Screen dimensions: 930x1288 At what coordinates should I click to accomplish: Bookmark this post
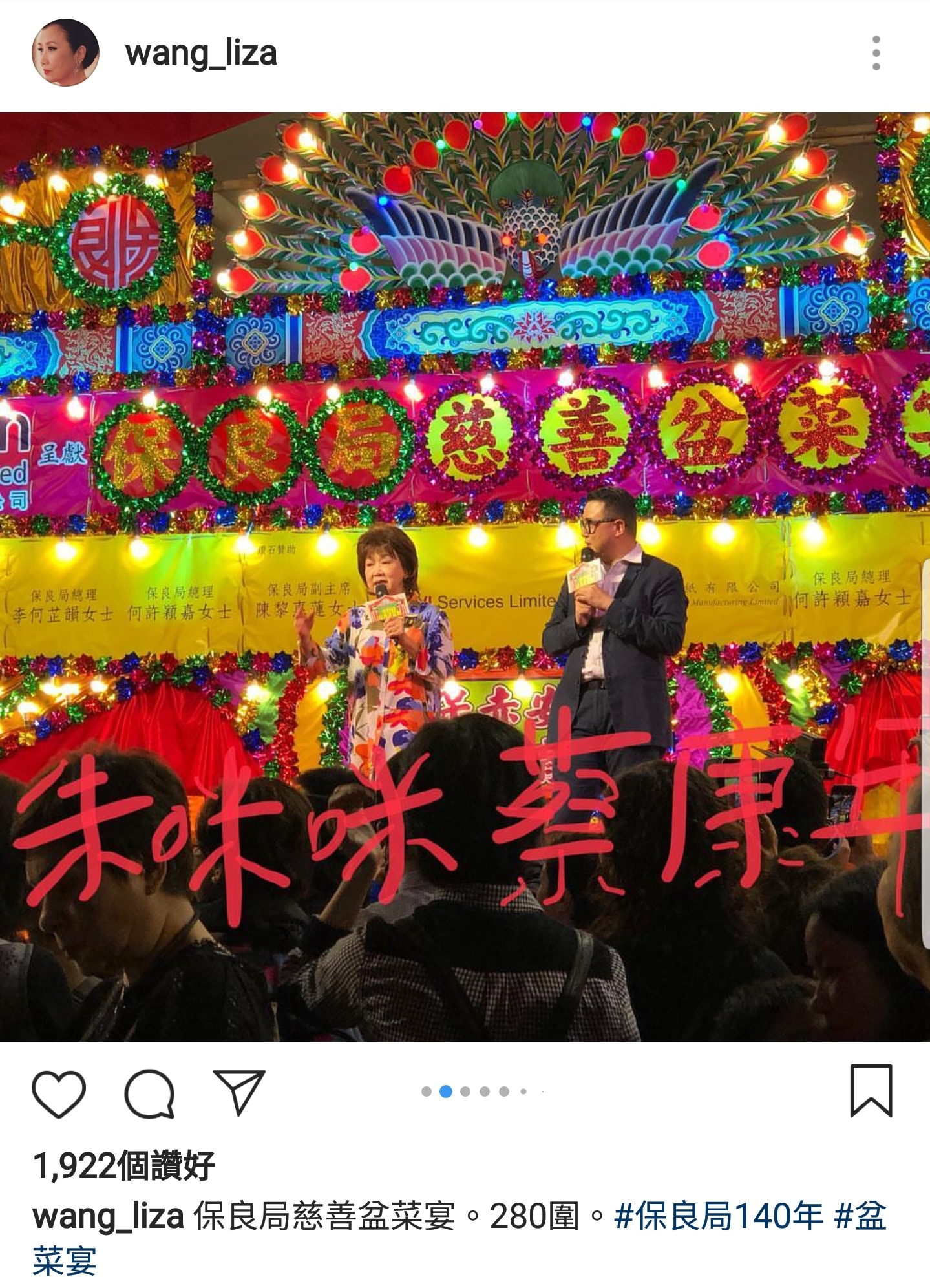(871, 1091)
